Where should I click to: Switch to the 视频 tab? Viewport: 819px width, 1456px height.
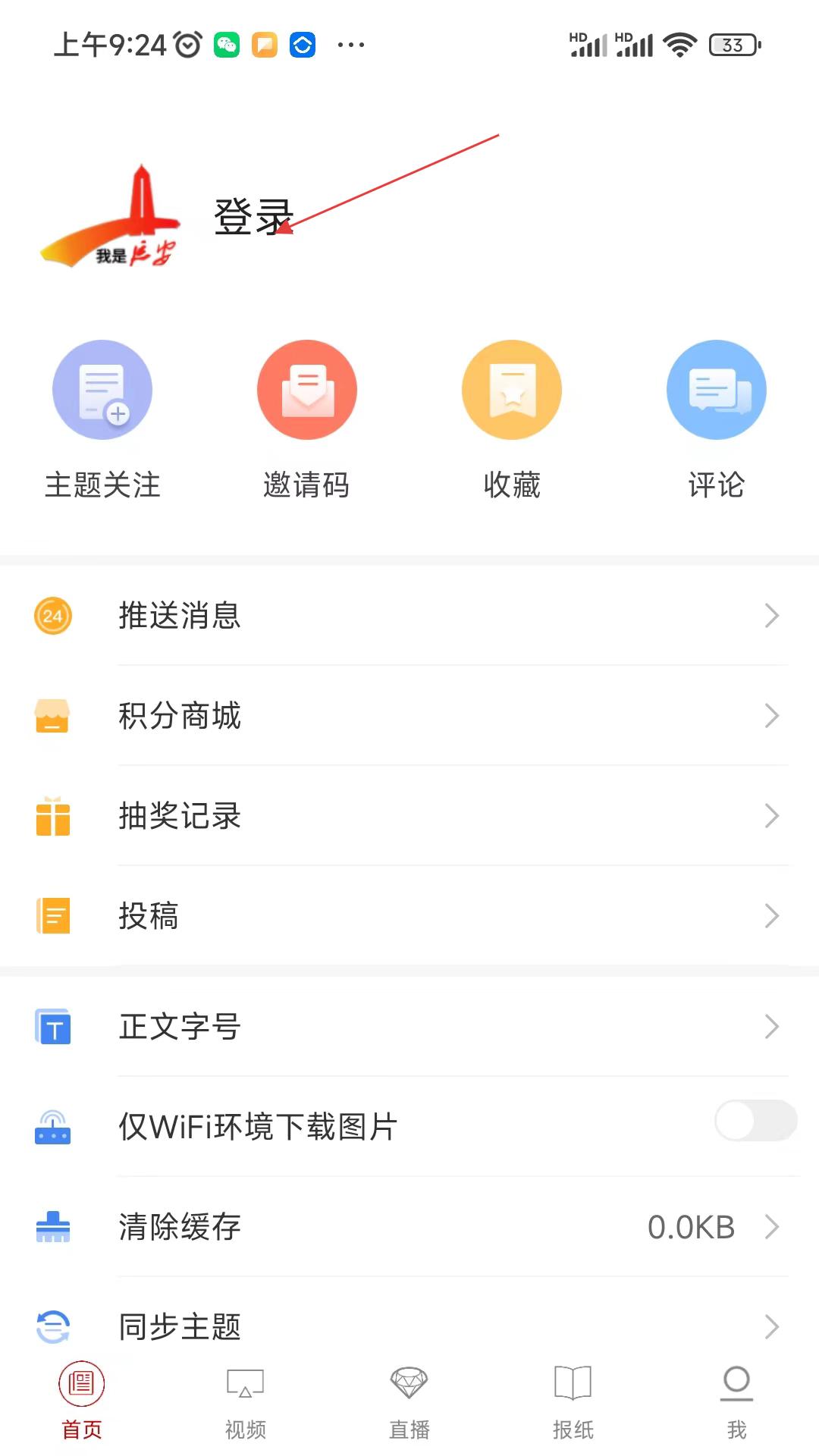[246, 1401]
